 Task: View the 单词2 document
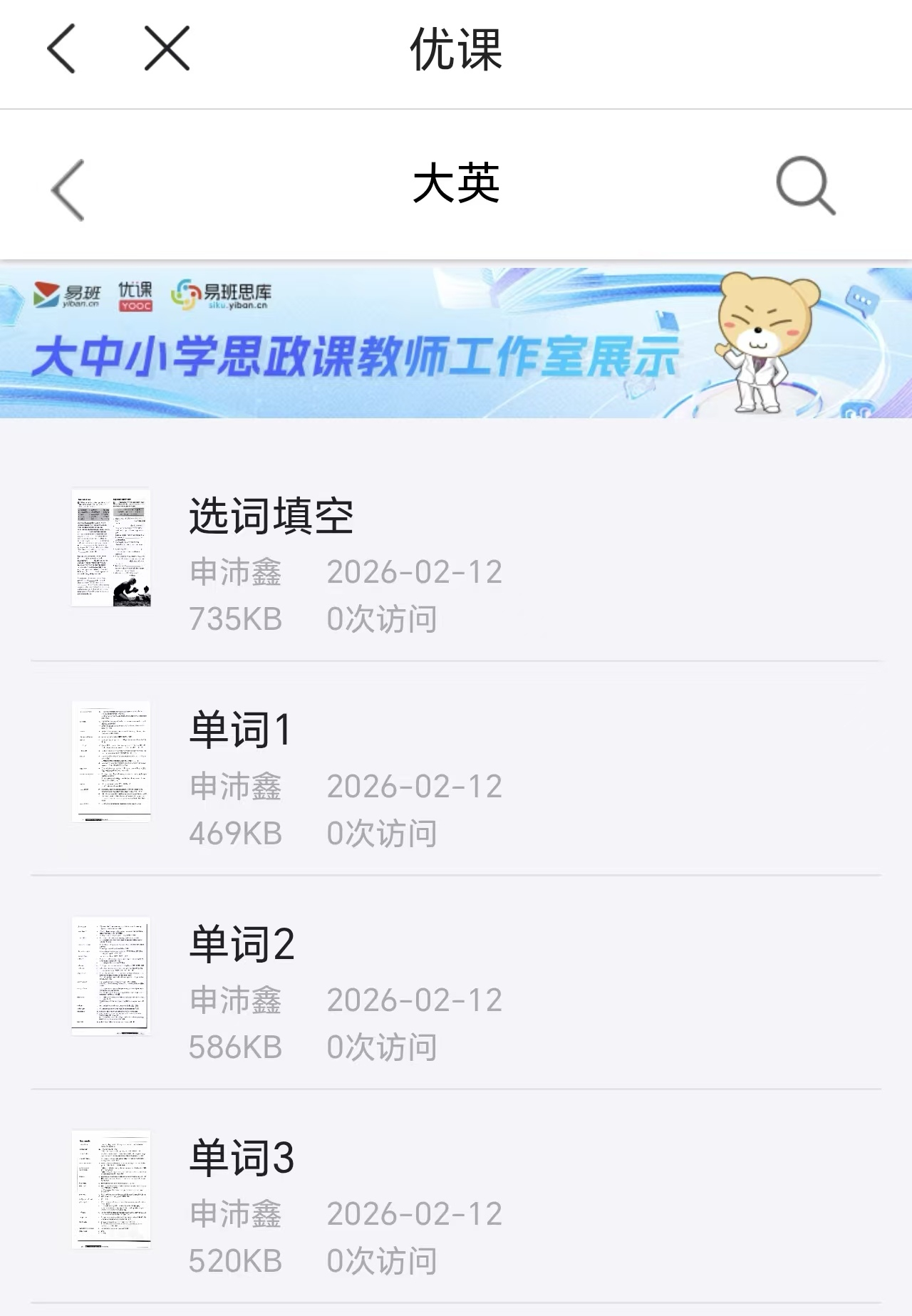pos(242,944)
